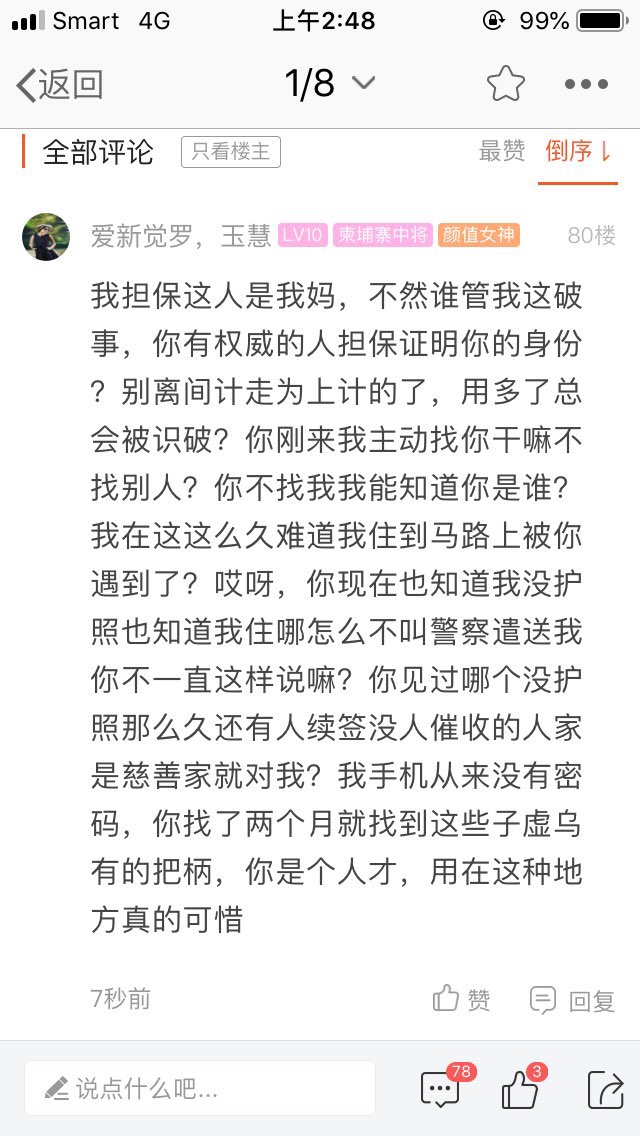
Task: Tap the 说点什么吧 comment input
Action: tap(200, 1088)
